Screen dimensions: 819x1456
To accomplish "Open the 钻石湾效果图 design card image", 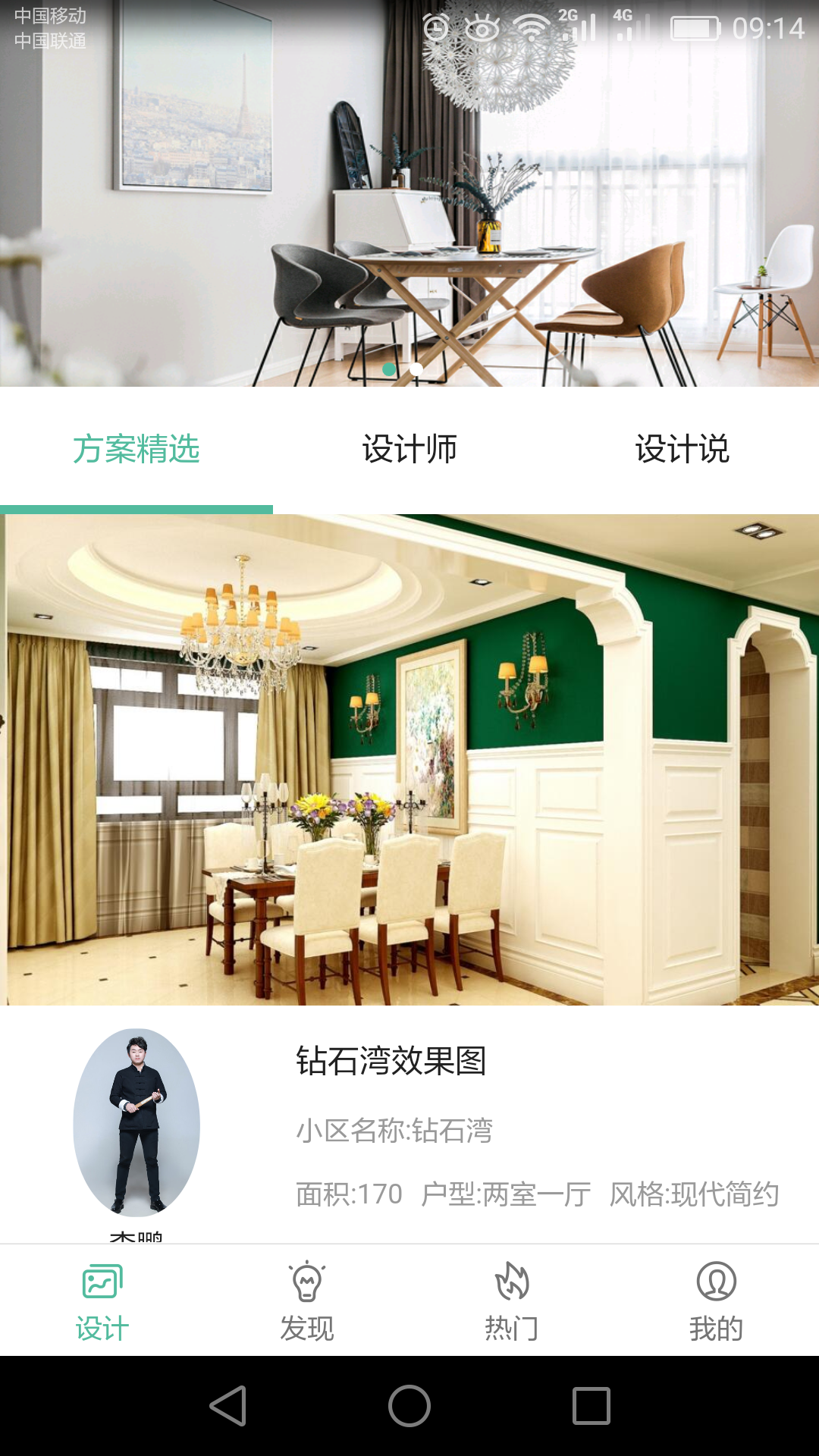I will coord(409,760).
